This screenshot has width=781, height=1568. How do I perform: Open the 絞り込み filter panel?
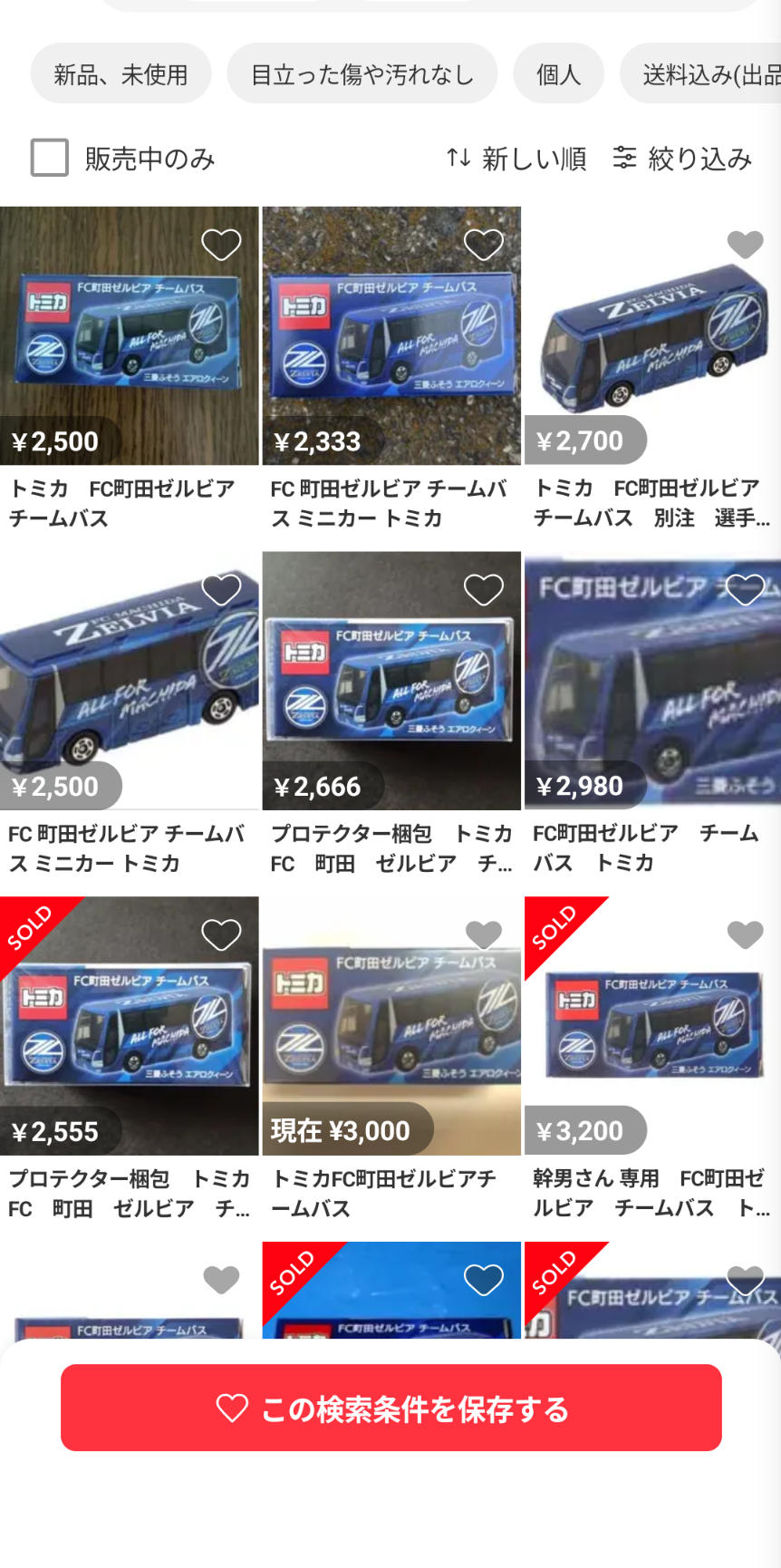point(683,159)
